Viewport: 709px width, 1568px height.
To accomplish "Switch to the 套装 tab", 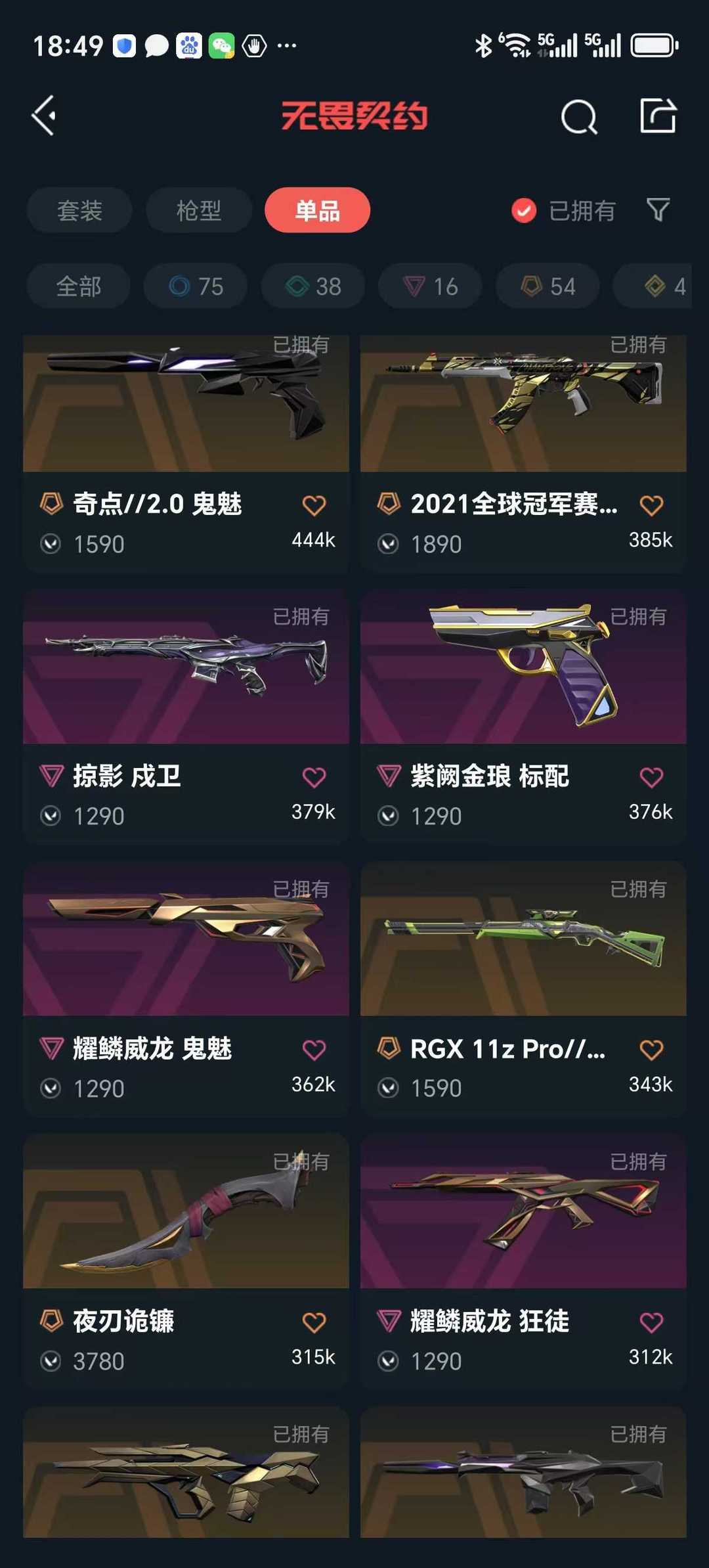I will pyautogui.click(x=79, y=210).
